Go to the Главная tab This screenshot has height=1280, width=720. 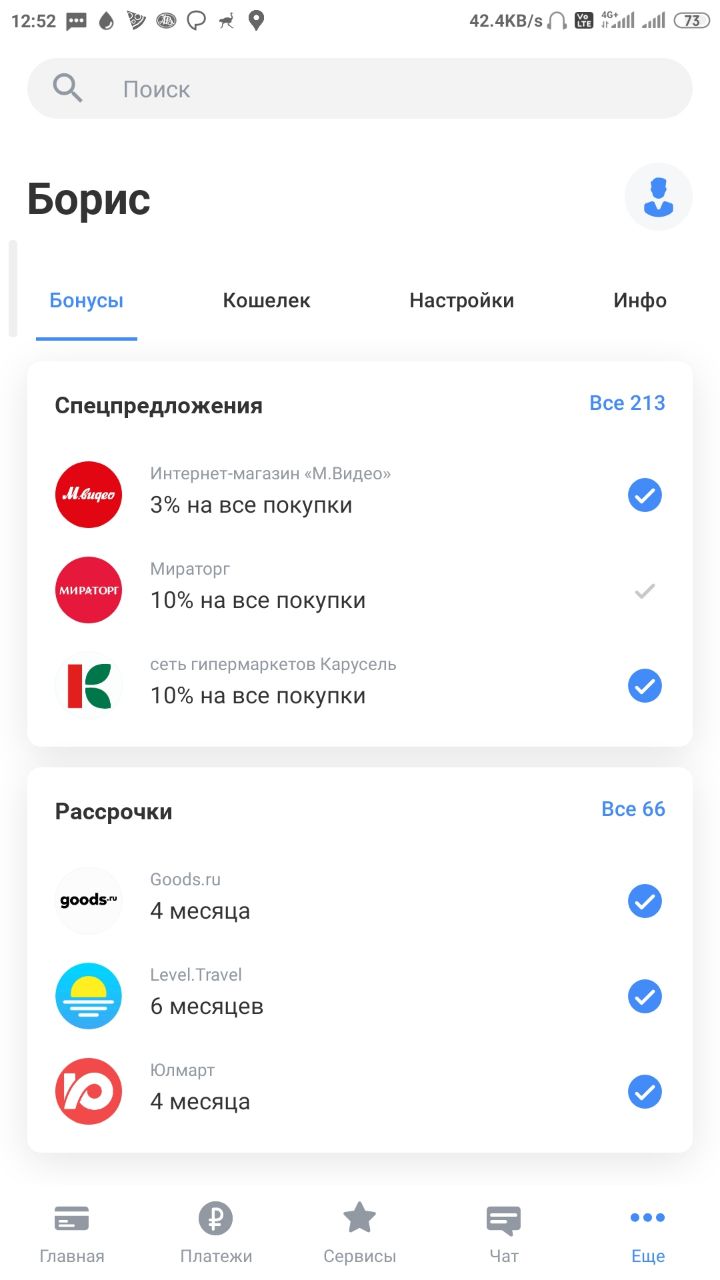click(72, 1232)
